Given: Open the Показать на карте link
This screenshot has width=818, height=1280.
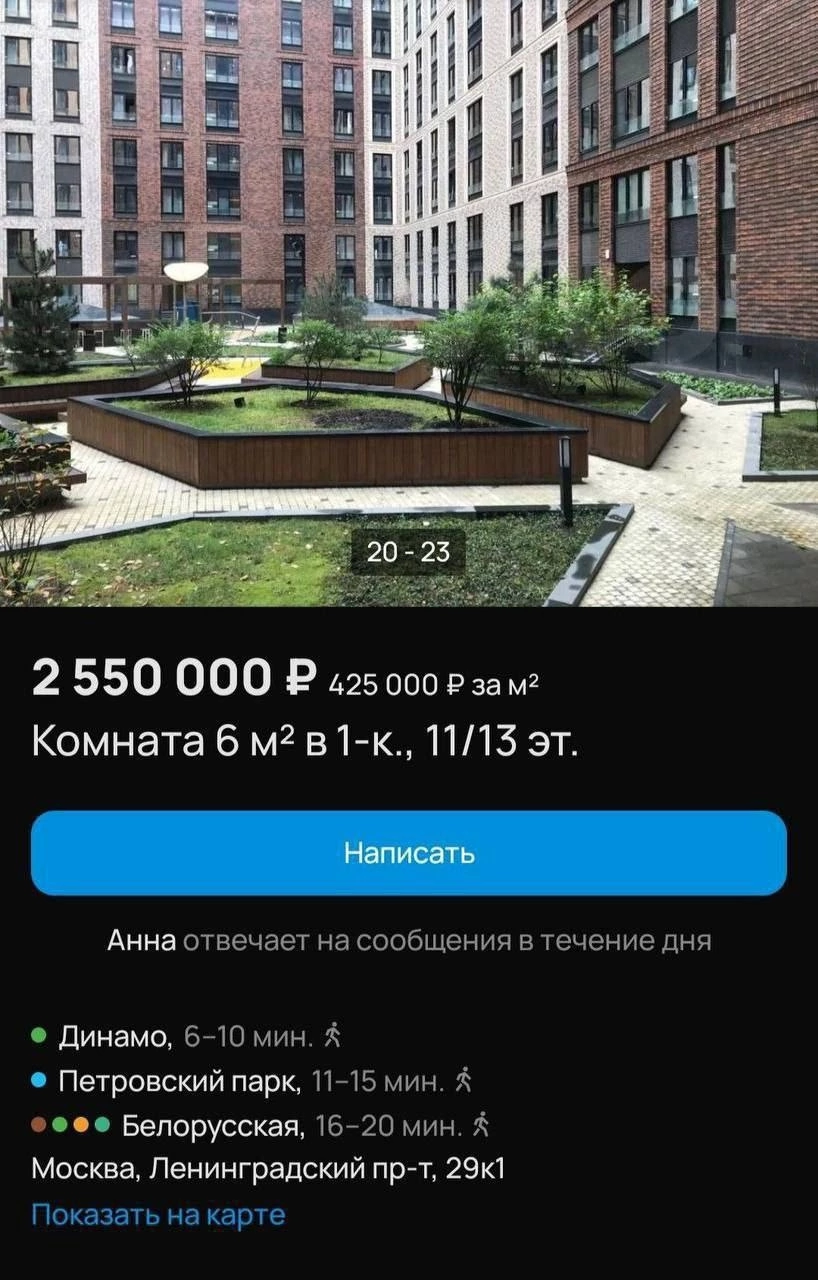Looking at the screenshot, I should coord(158,1215).
